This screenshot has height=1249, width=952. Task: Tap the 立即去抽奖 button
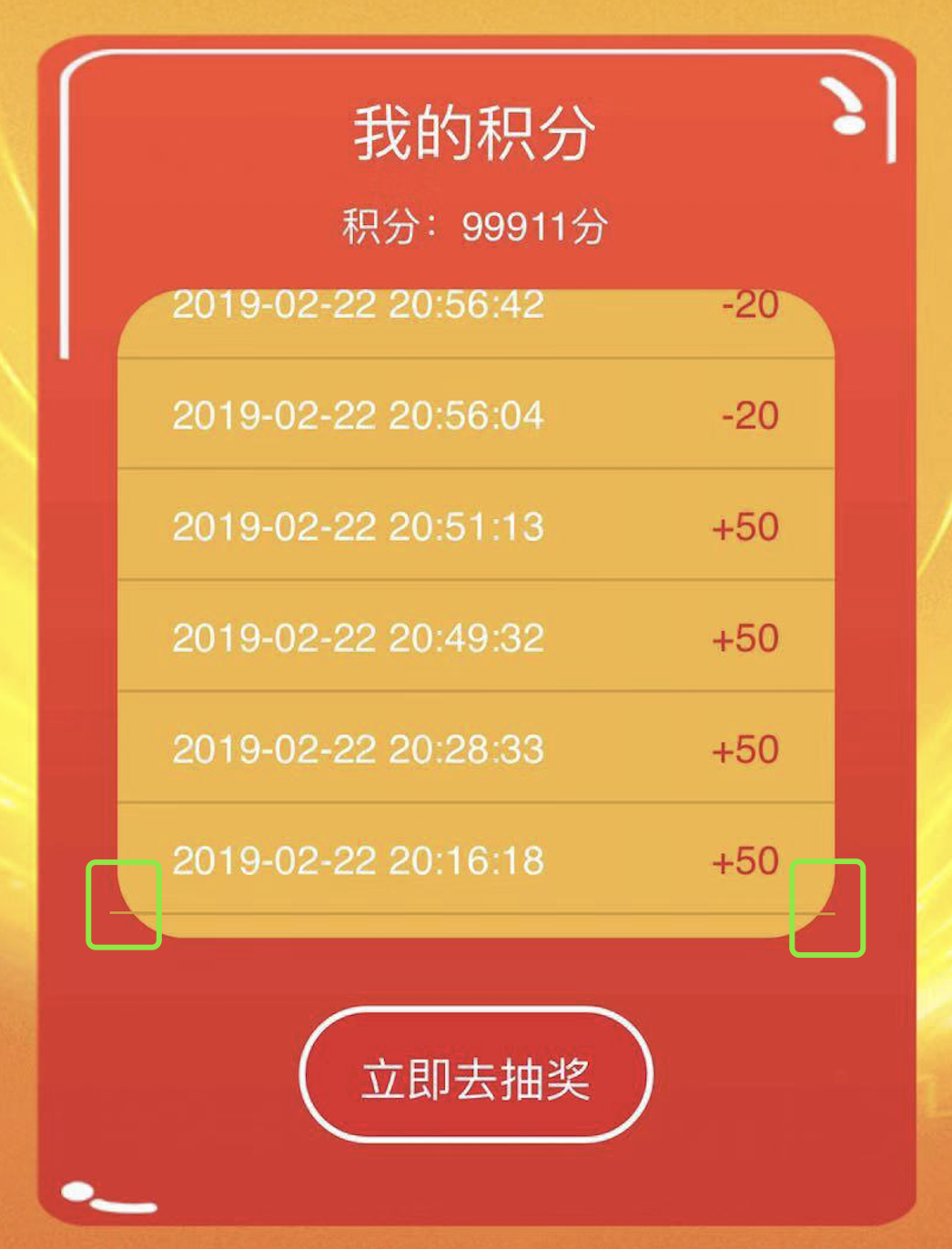[x=476, y=1076]
